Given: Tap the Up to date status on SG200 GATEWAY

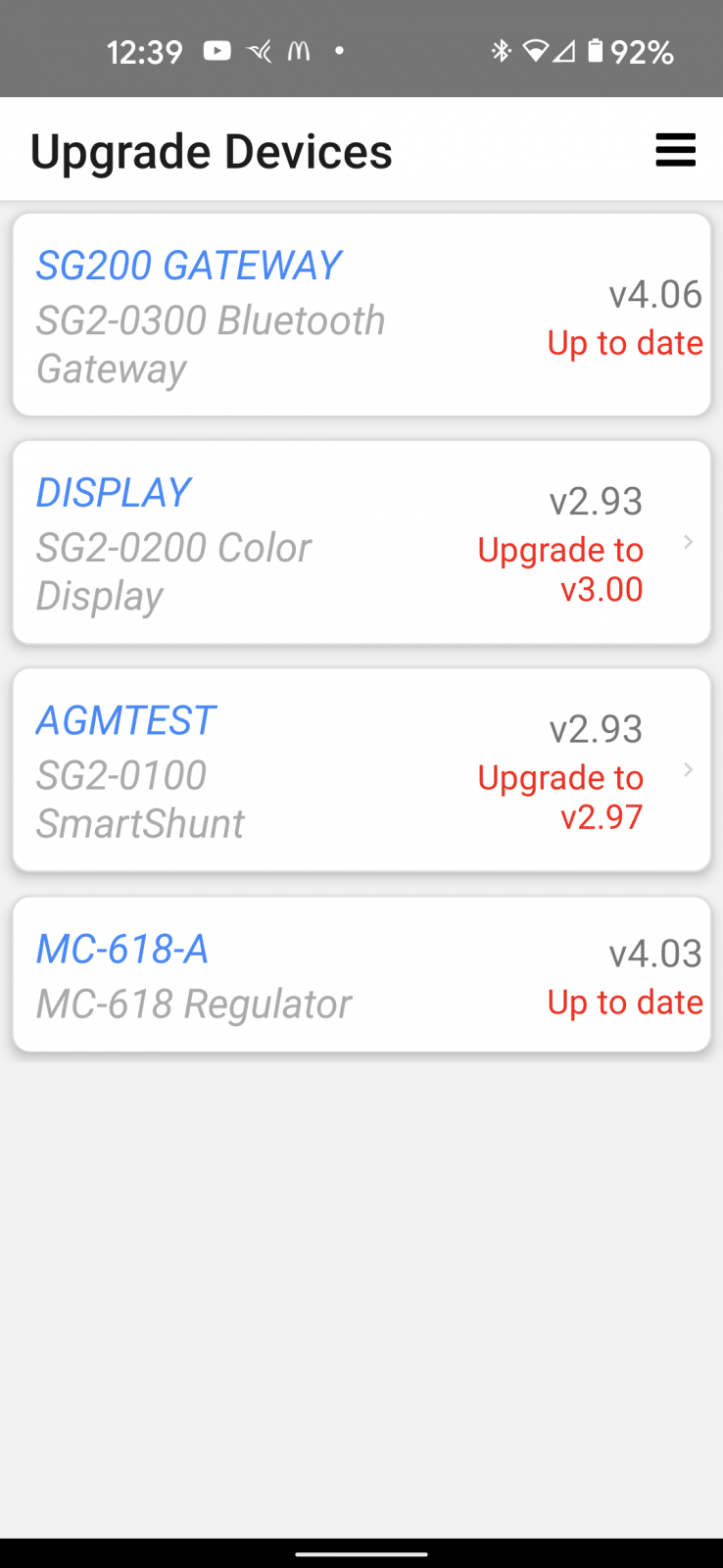Looking at the screenshot, I should click(624, 343).
